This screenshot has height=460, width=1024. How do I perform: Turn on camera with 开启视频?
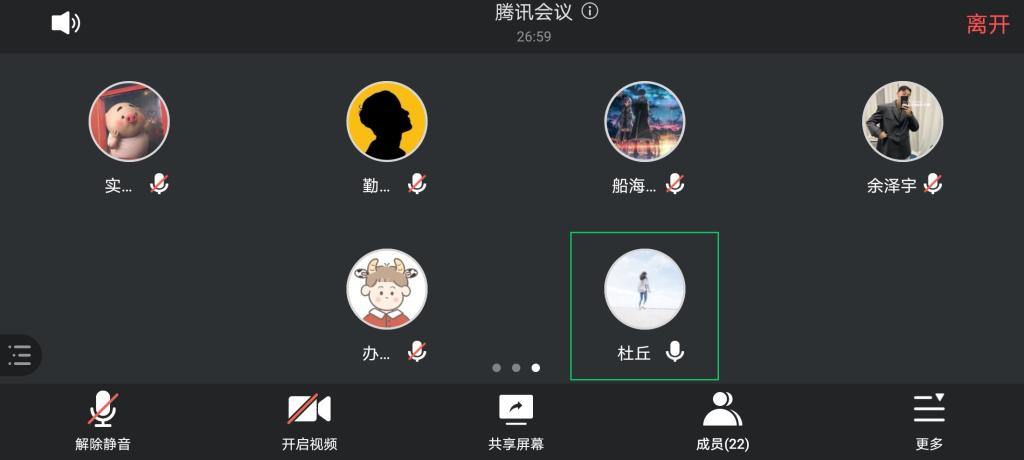point(309,420)
